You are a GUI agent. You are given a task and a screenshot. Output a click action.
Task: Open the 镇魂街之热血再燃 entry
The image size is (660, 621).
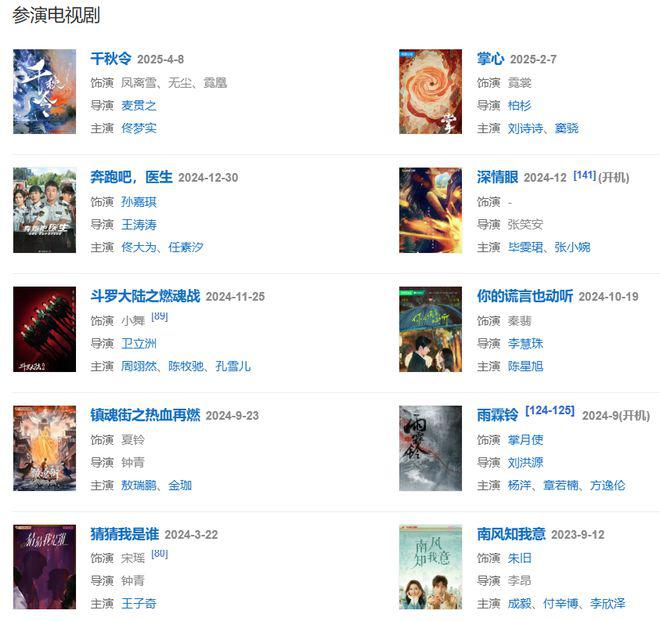[x=145, y=415]
